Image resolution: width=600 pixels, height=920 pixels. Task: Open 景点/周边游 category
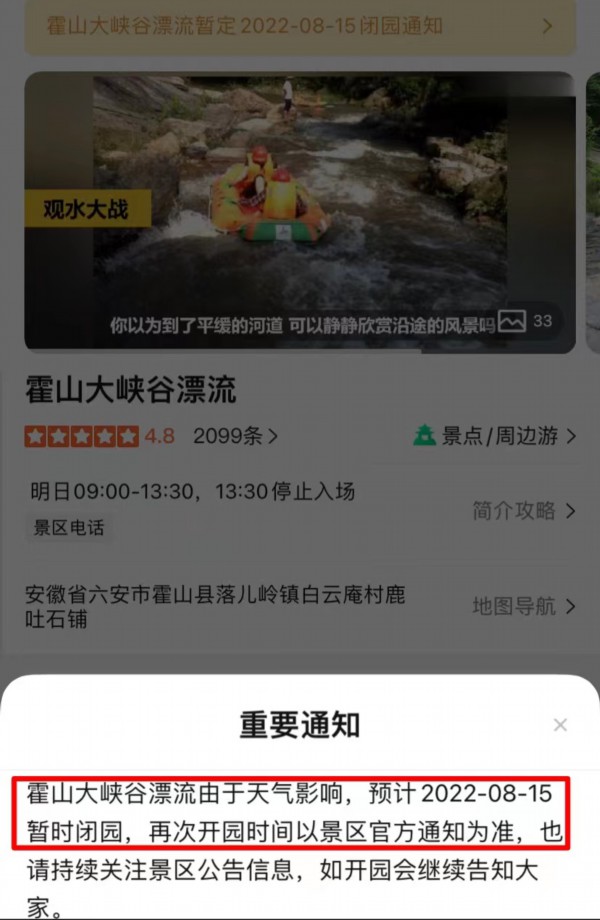pyautogui.click(x=495, y=436)
